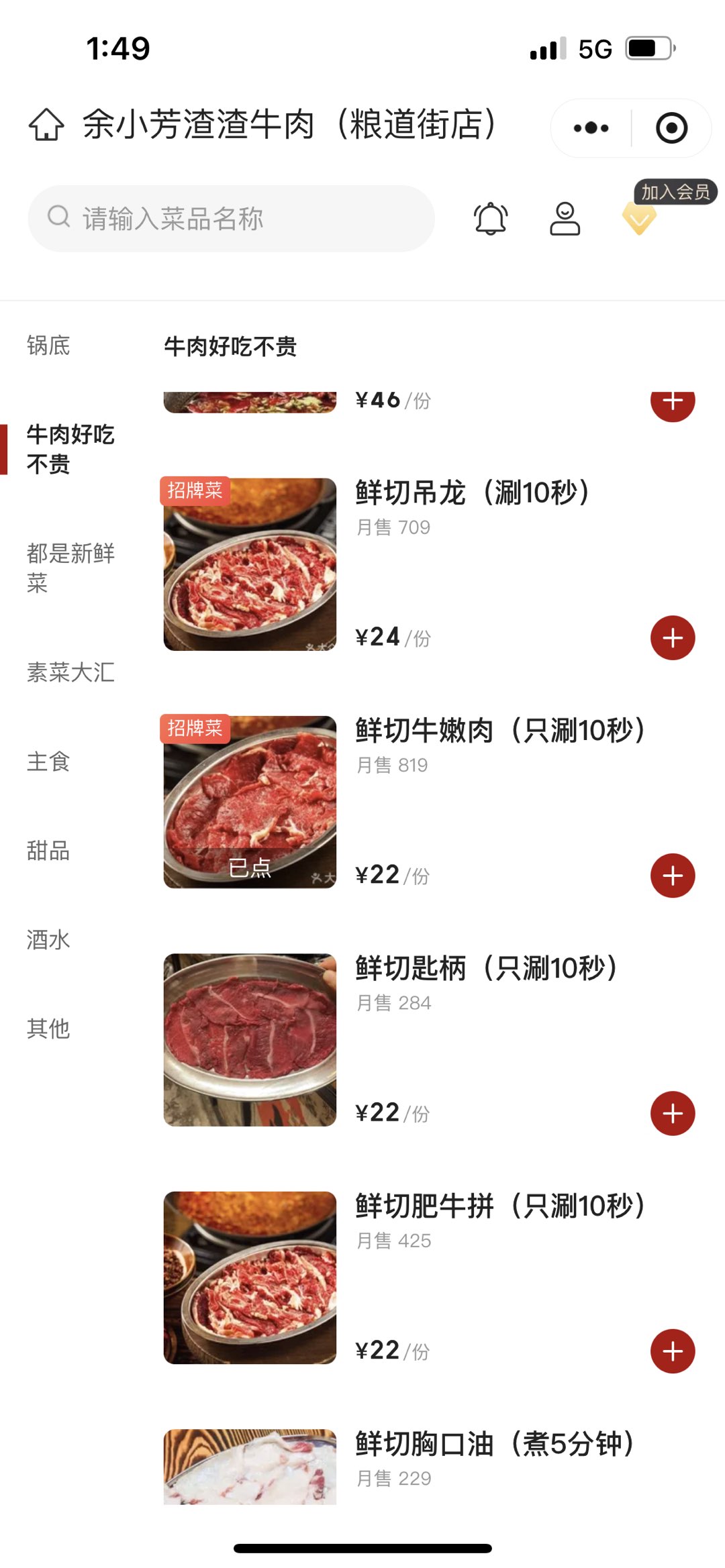The image size is (725, 1568).
Task: Add 鲜切肥牛拼 to the order
Action: (x=673, y=1351)
